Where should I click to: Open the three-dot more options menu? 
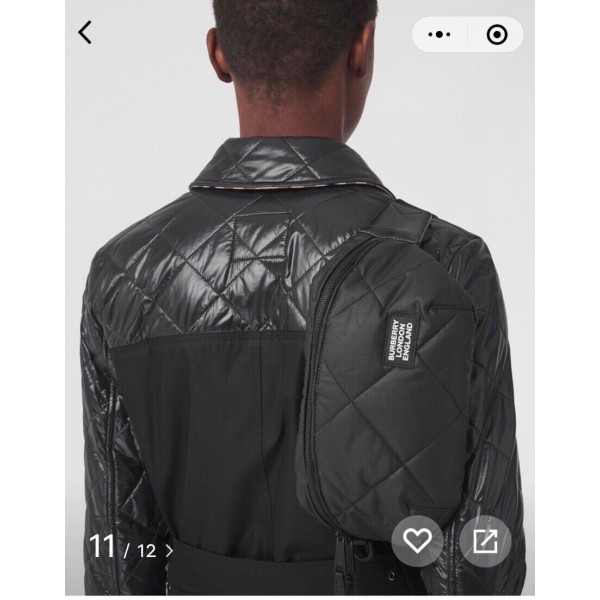[x=441, y=34]
